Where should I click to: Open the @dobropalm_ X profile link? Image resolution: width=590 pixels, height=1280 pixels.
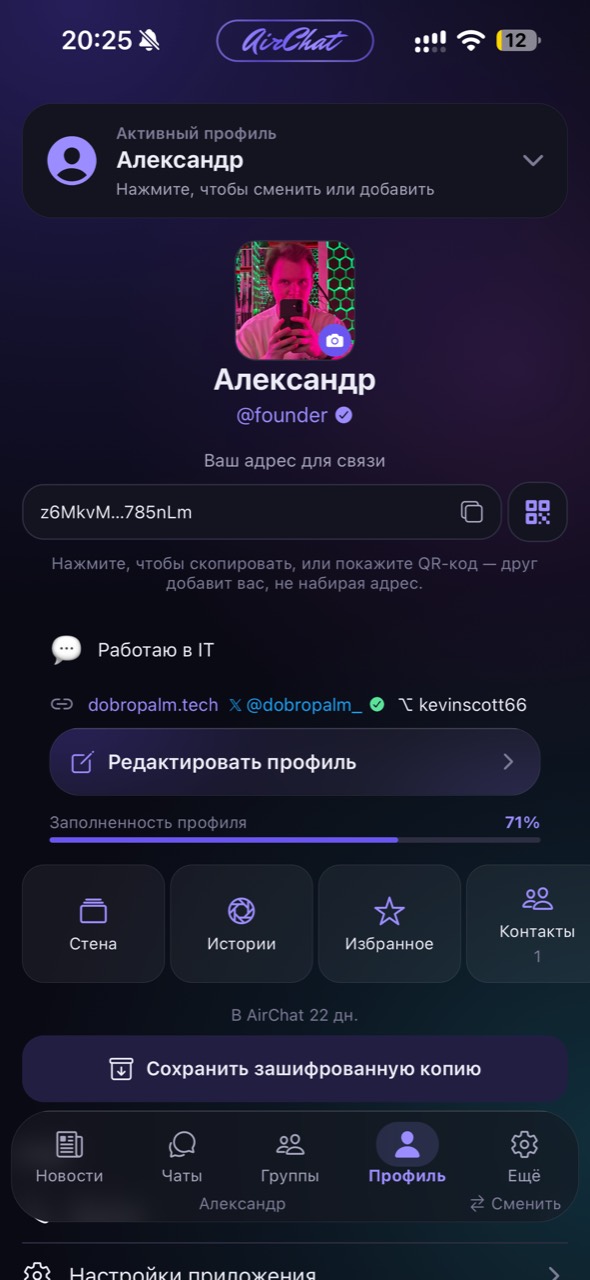click(304, 705)
